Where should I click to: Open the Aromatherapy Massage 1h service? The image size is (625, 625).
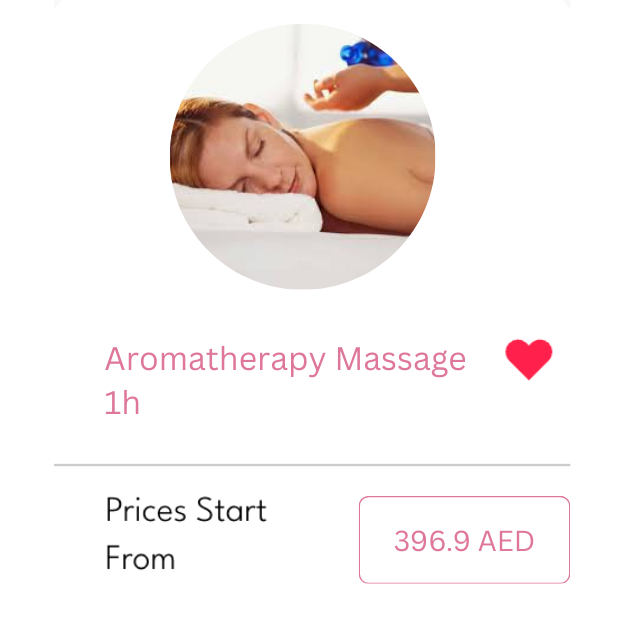coord(285,380)
